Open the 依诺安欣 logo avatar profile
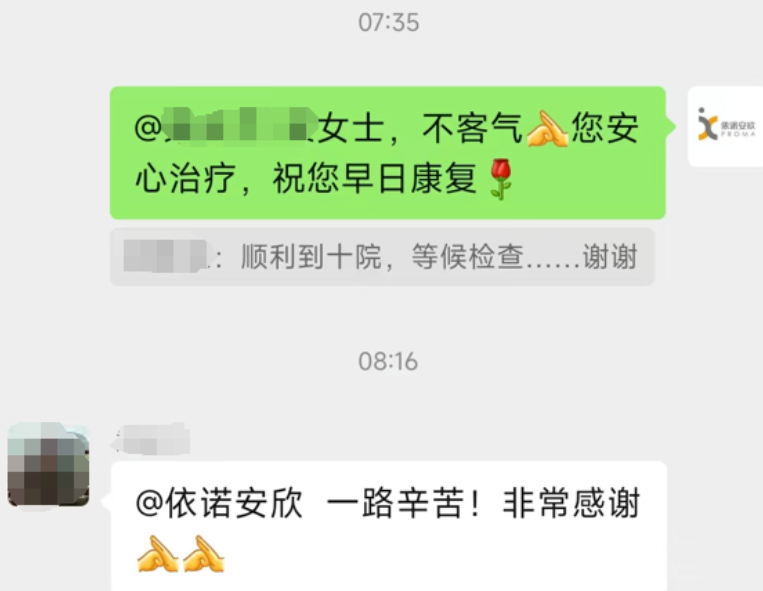The height and width of the screenshot is (591, 763). click(727, 126)
